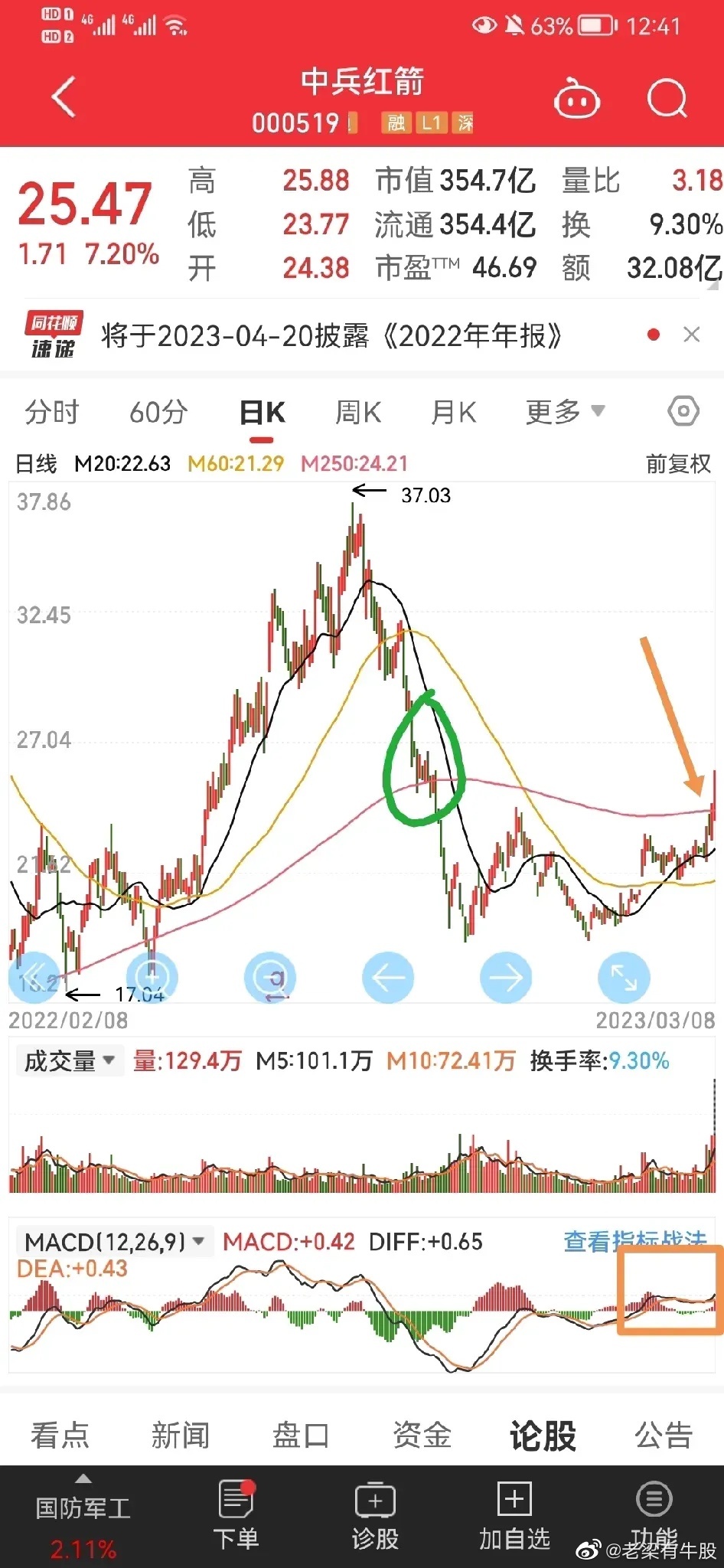This screenshot has width=724, height=1568.
Task: Add stock to watchlist with 加自选
Action: [514, 1516]
